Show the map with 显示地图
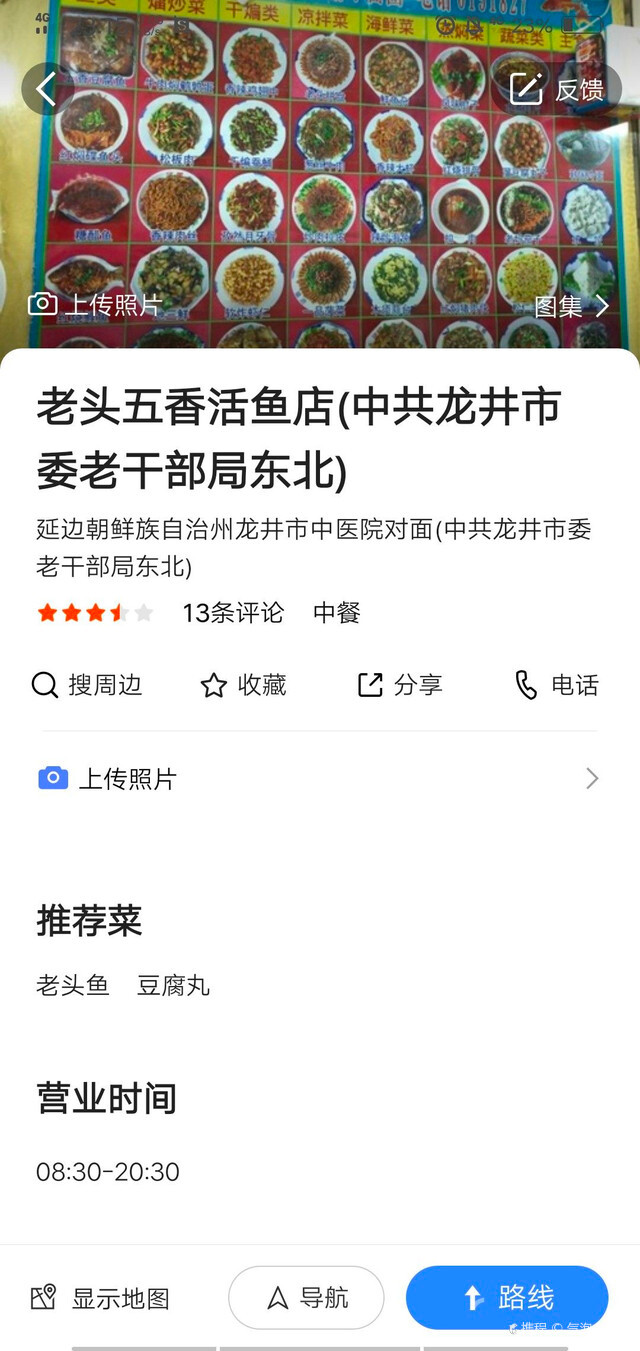 point(100,1298)
